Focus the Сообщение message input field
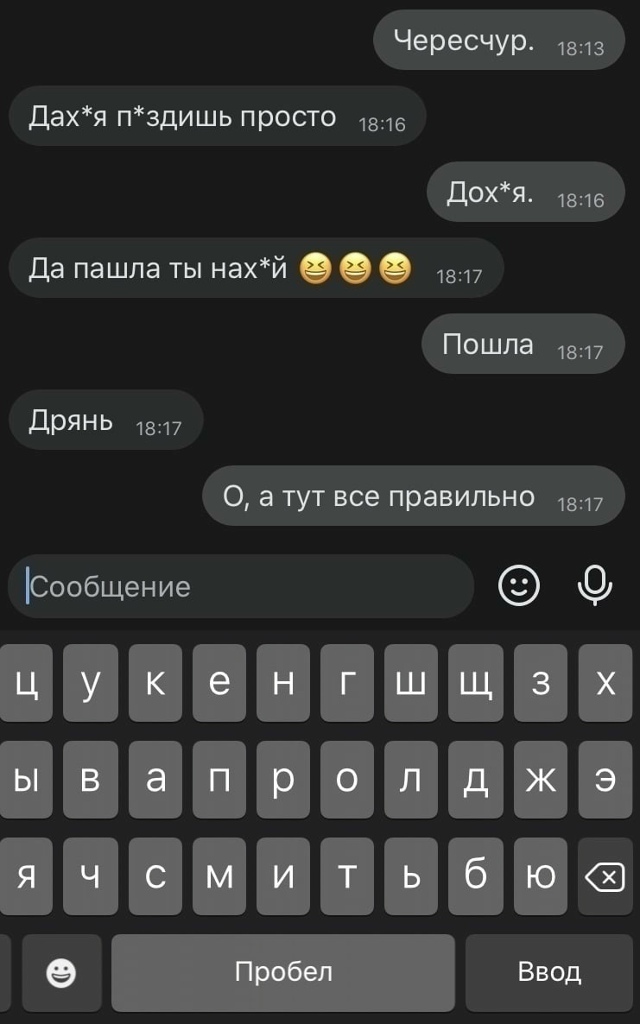The image size is (640, 1024). pos(240,586)
